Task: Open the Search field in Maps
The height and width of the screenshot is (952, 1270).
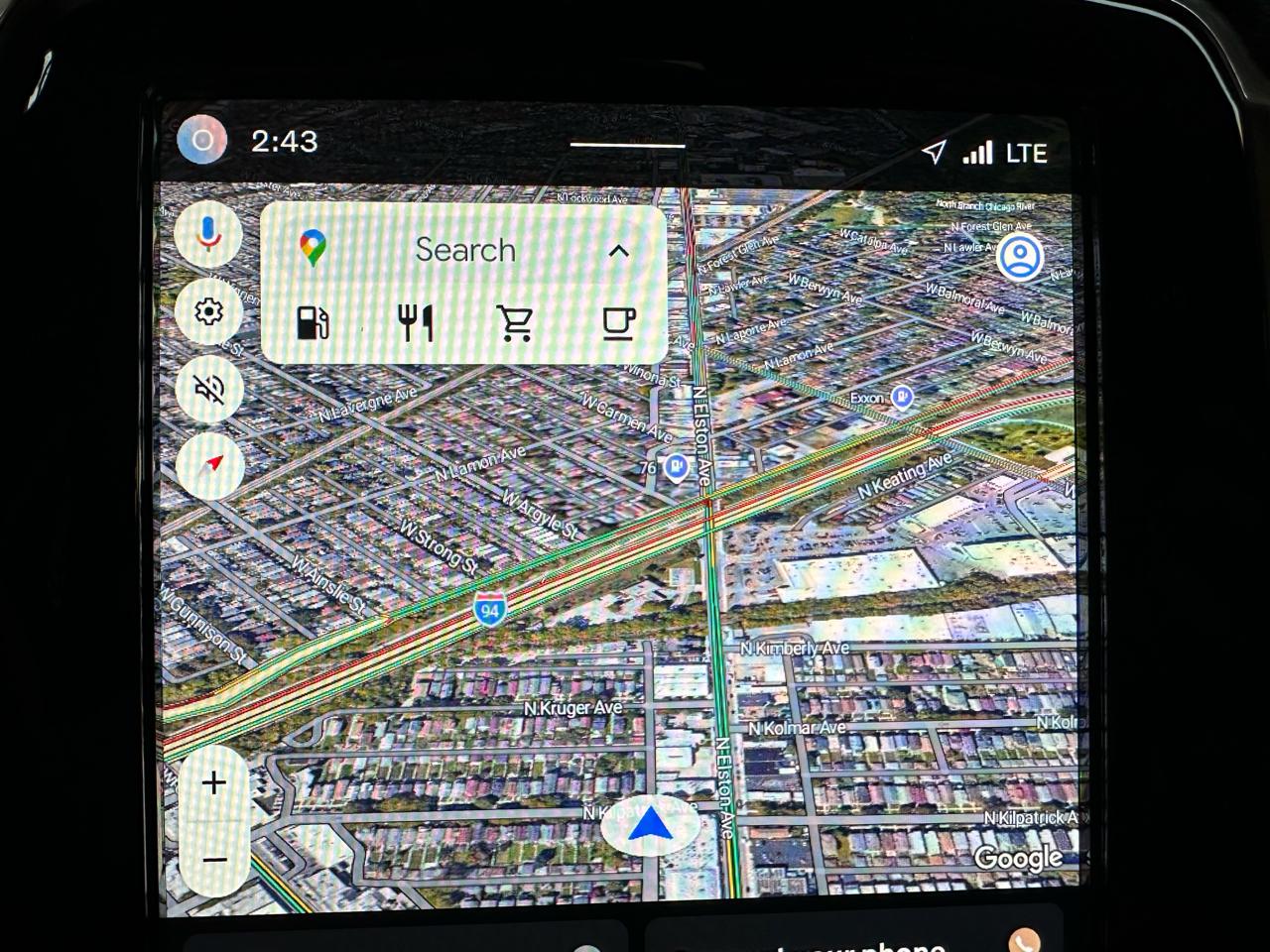Action: click(464, 250)
